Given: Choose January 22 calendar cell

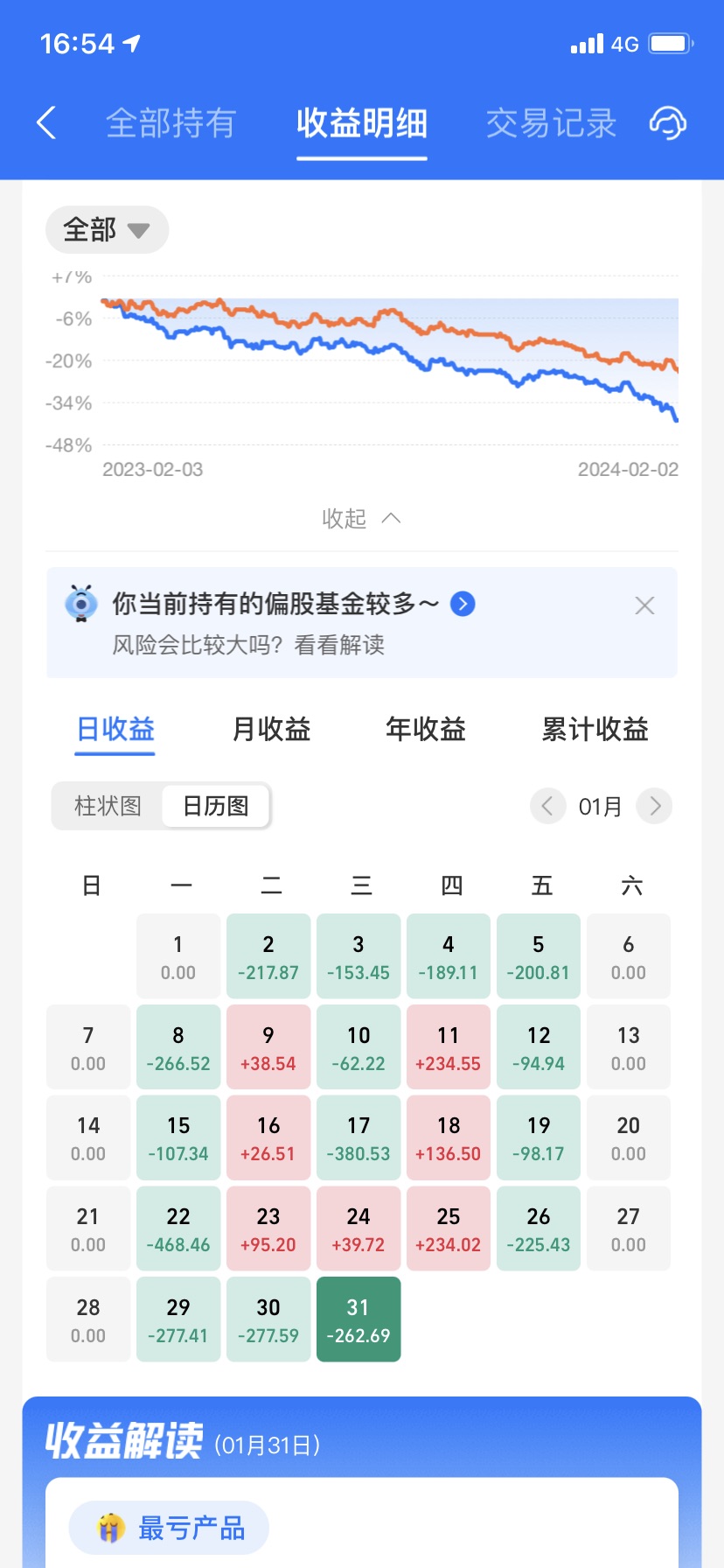Looking at the screenshot, I should tap(178, 1228).
